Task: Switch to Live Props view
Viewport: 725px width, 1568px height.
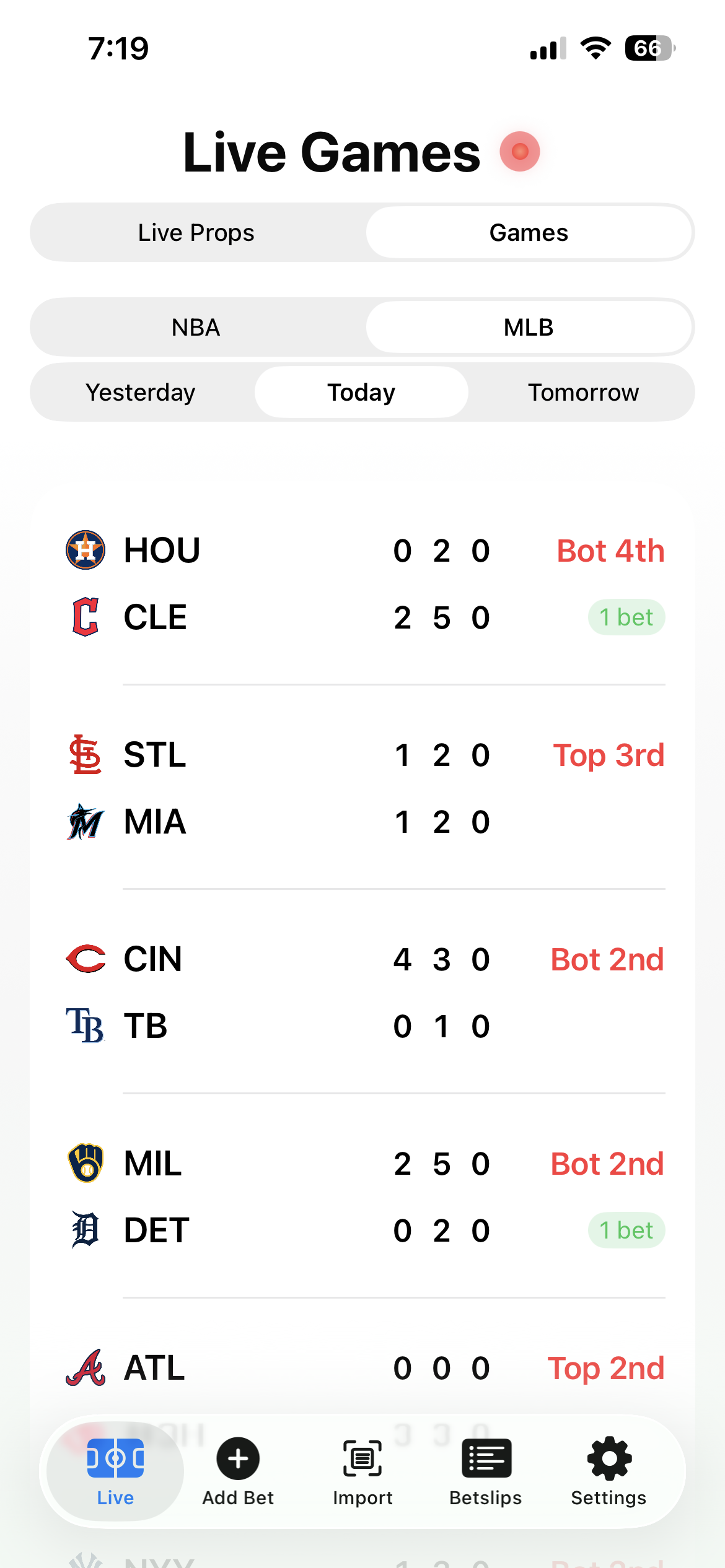Action: [196, 232]
